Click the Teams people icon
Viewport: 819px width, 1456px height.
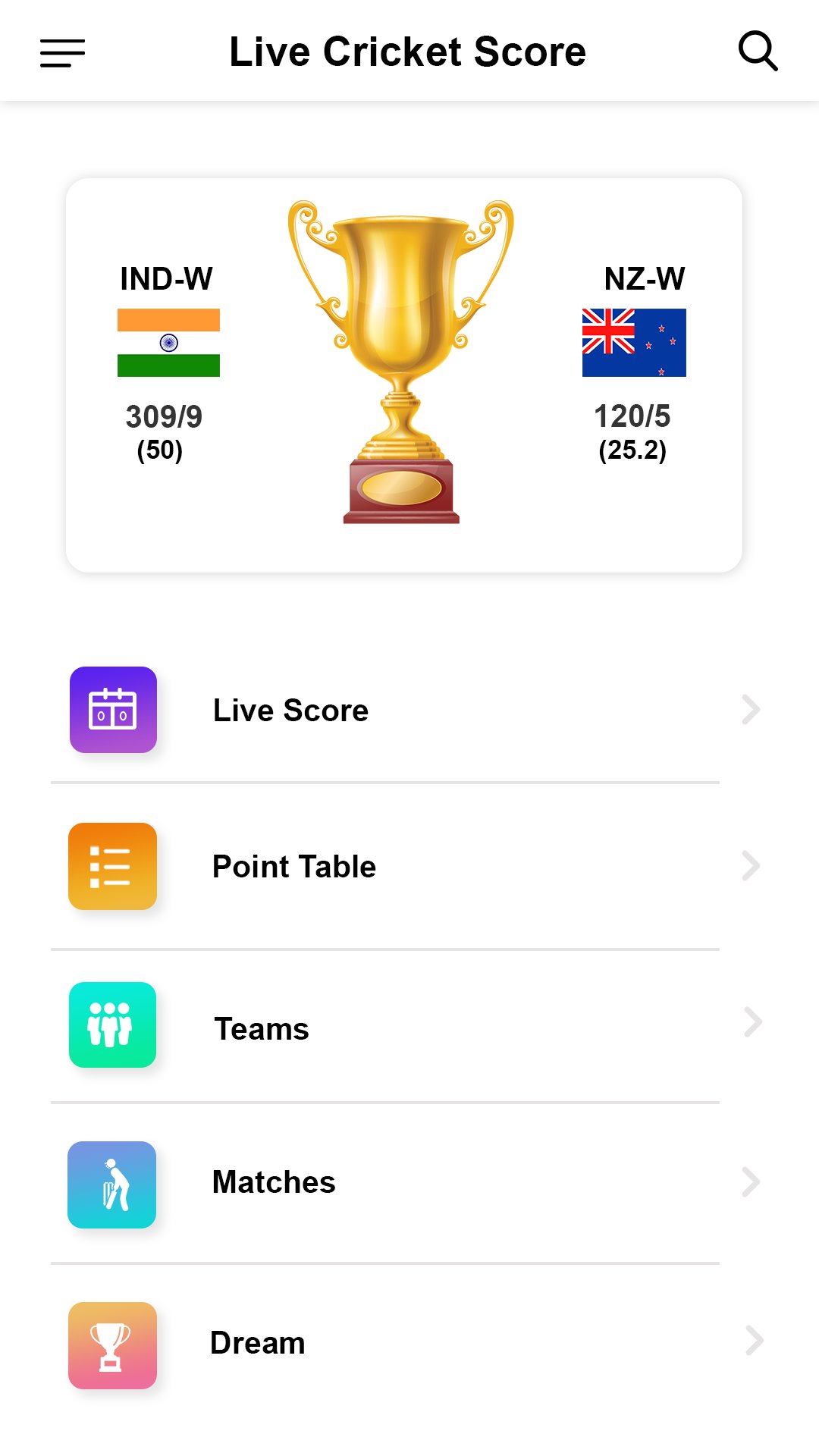(112, 1024)
